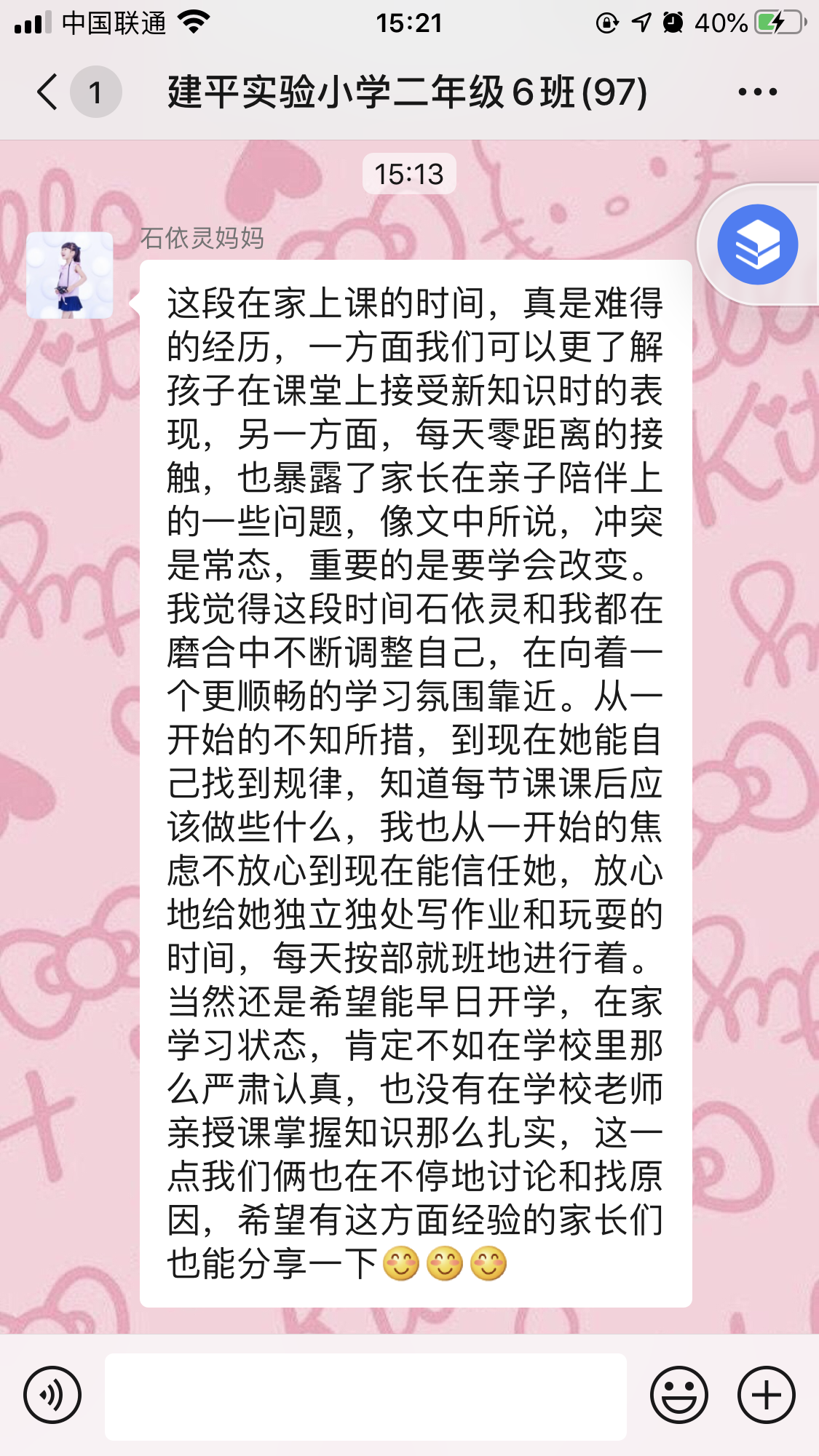Open the plus attachment menu
The width and height of the screenshot is (819, 1456).
pyautogui.click(x=766, y=1395)
